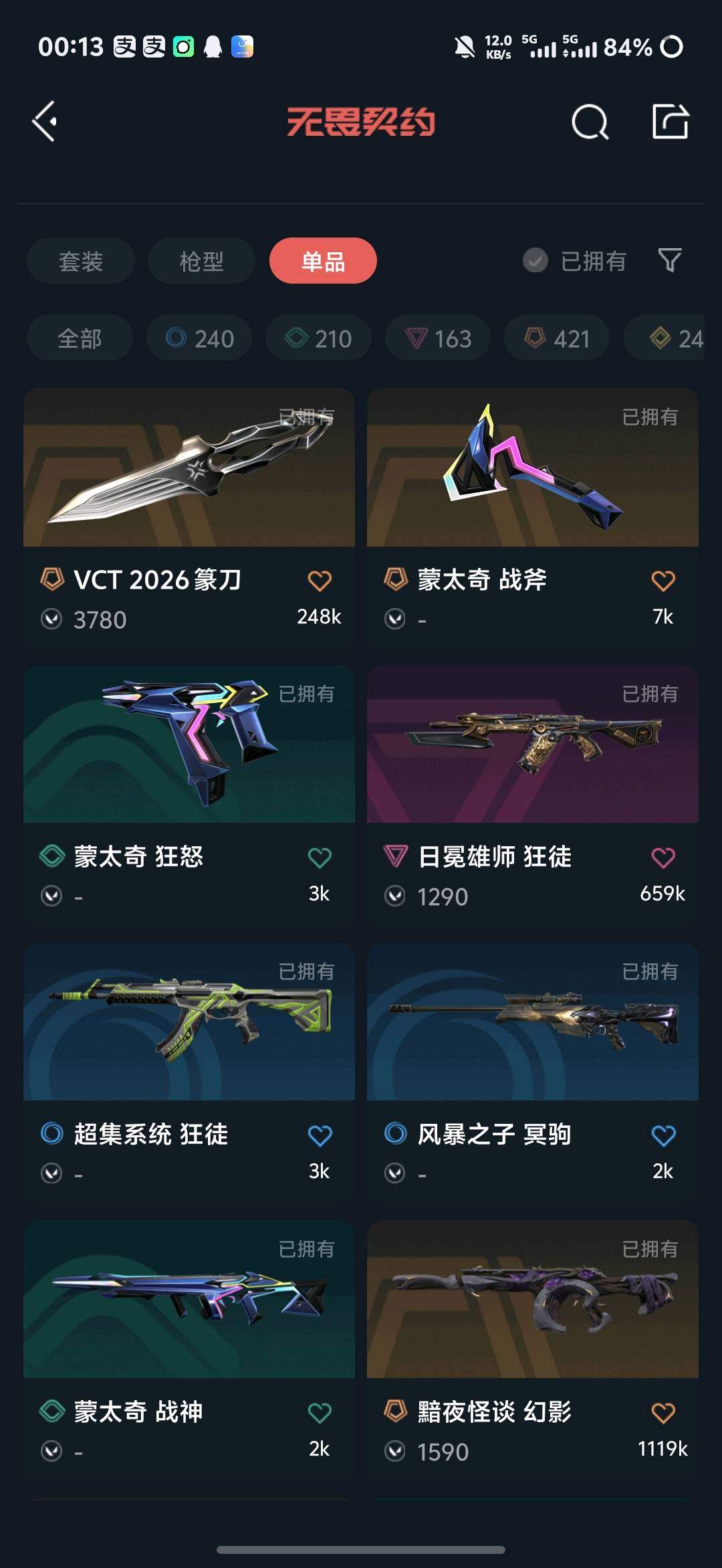The width and height of the screenshot is (722, 1568).
Task: Like the 日冕雄师 狂徒 skin
Action: coord(663,858)
